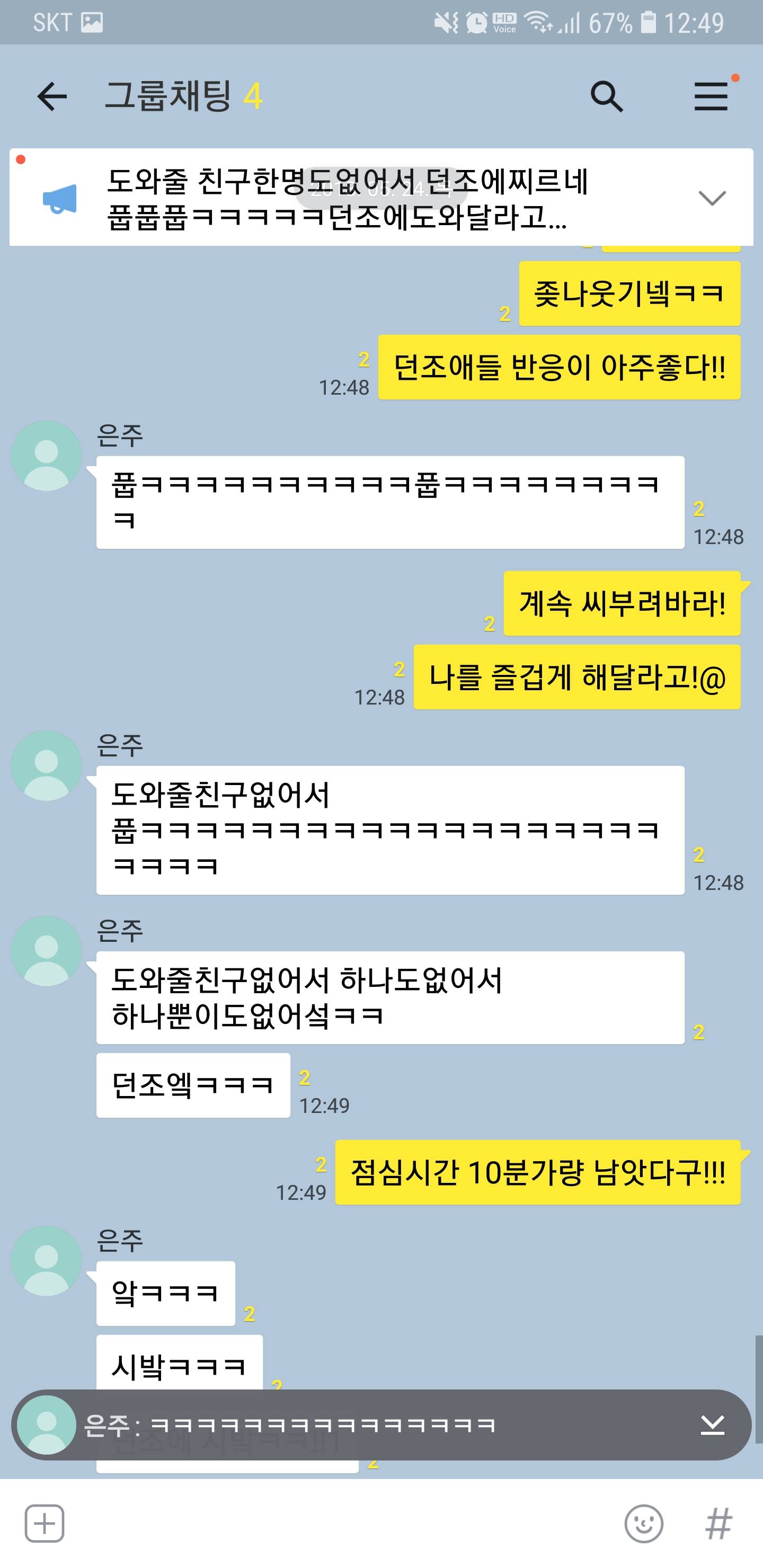This screenshot has height=1568, width=763.
Task: Search within this chat
Action: click(x=607, y=96)
